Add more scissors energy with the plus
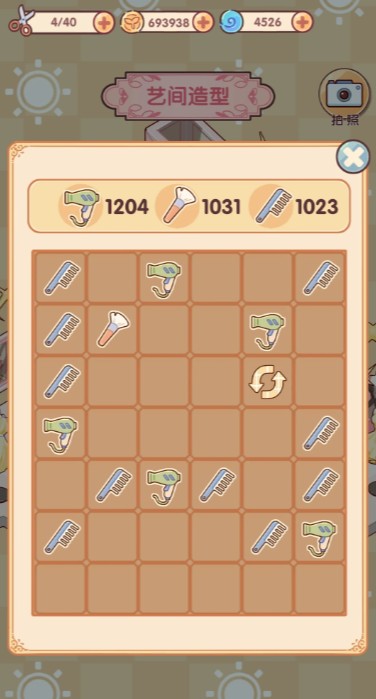This screenshot has height=699, width=376. coord(104,23)
